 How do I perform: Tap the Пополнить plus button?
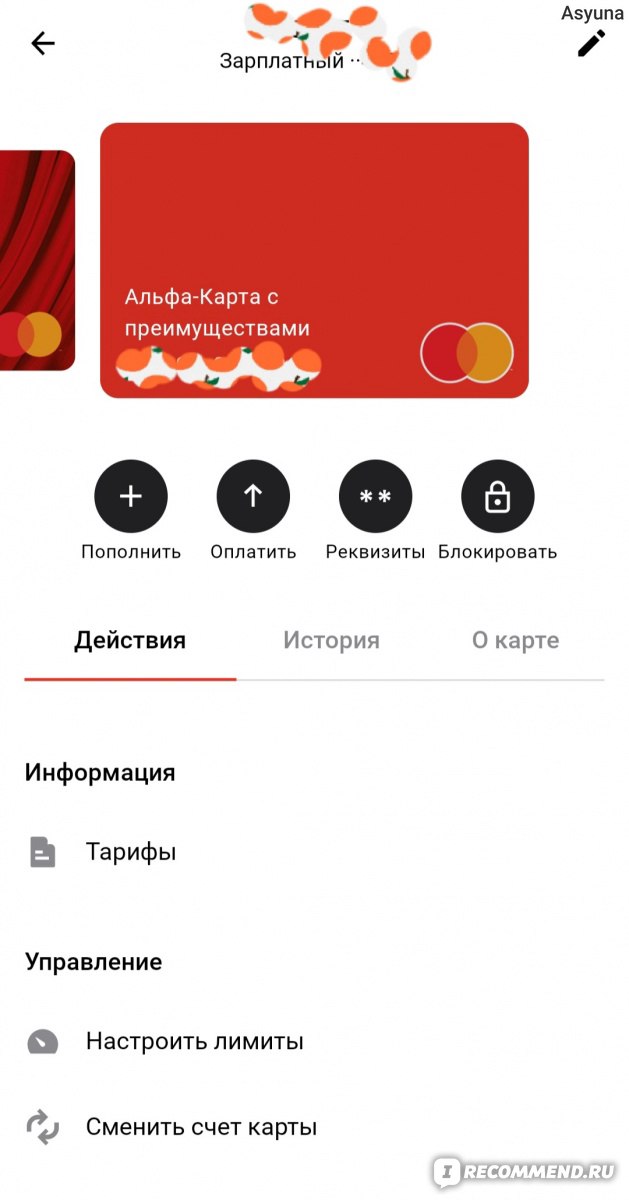[131, 497]
